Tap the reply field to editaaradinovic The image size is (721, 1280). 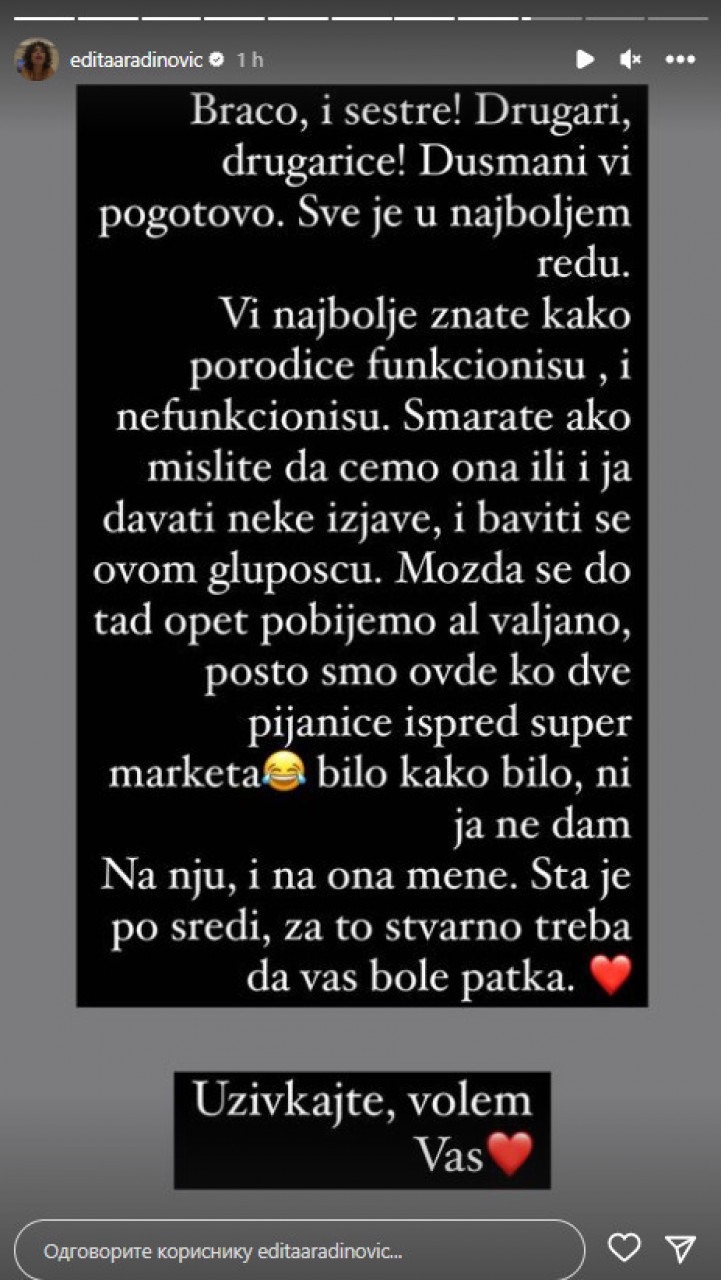tap(300, 1251)
